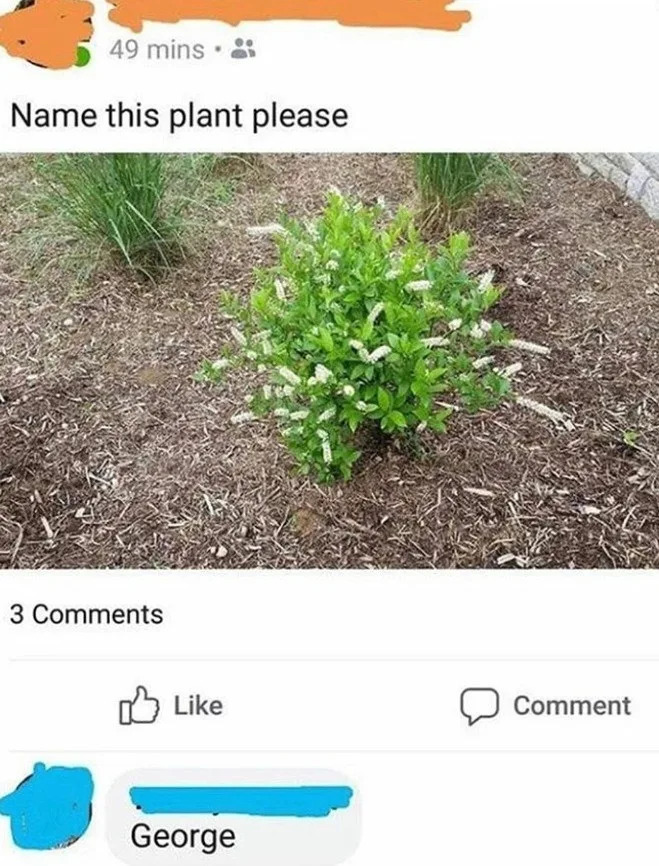Open the plant photo in full view

329,360
